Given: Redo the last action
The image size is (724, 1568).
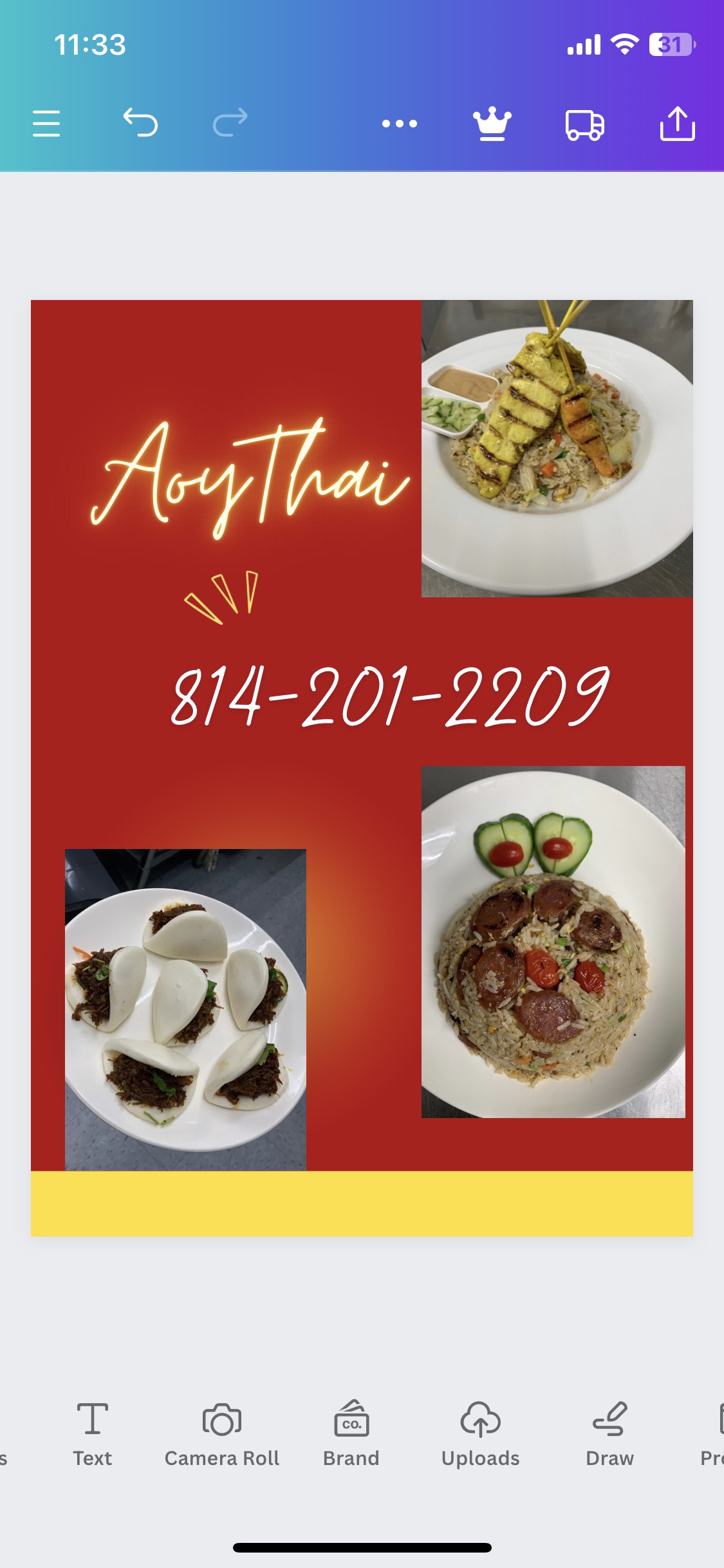Looking at the screenshot, I should [x=230, y=122].
